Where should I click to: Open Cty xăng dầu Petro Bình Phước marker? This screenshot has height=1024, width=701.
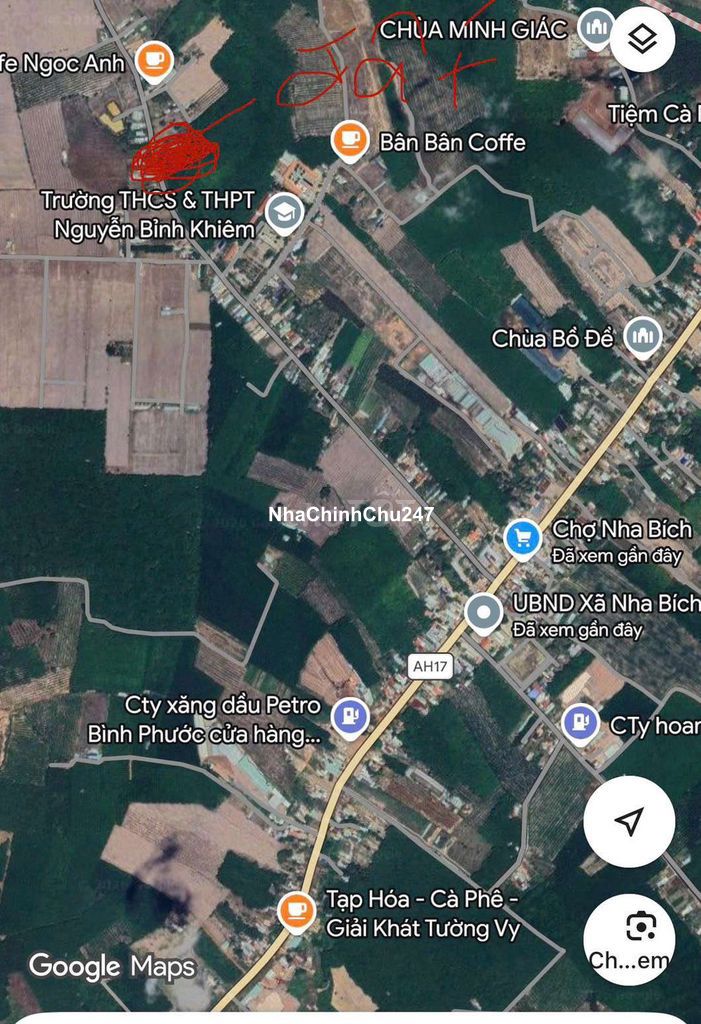point(350,716)
